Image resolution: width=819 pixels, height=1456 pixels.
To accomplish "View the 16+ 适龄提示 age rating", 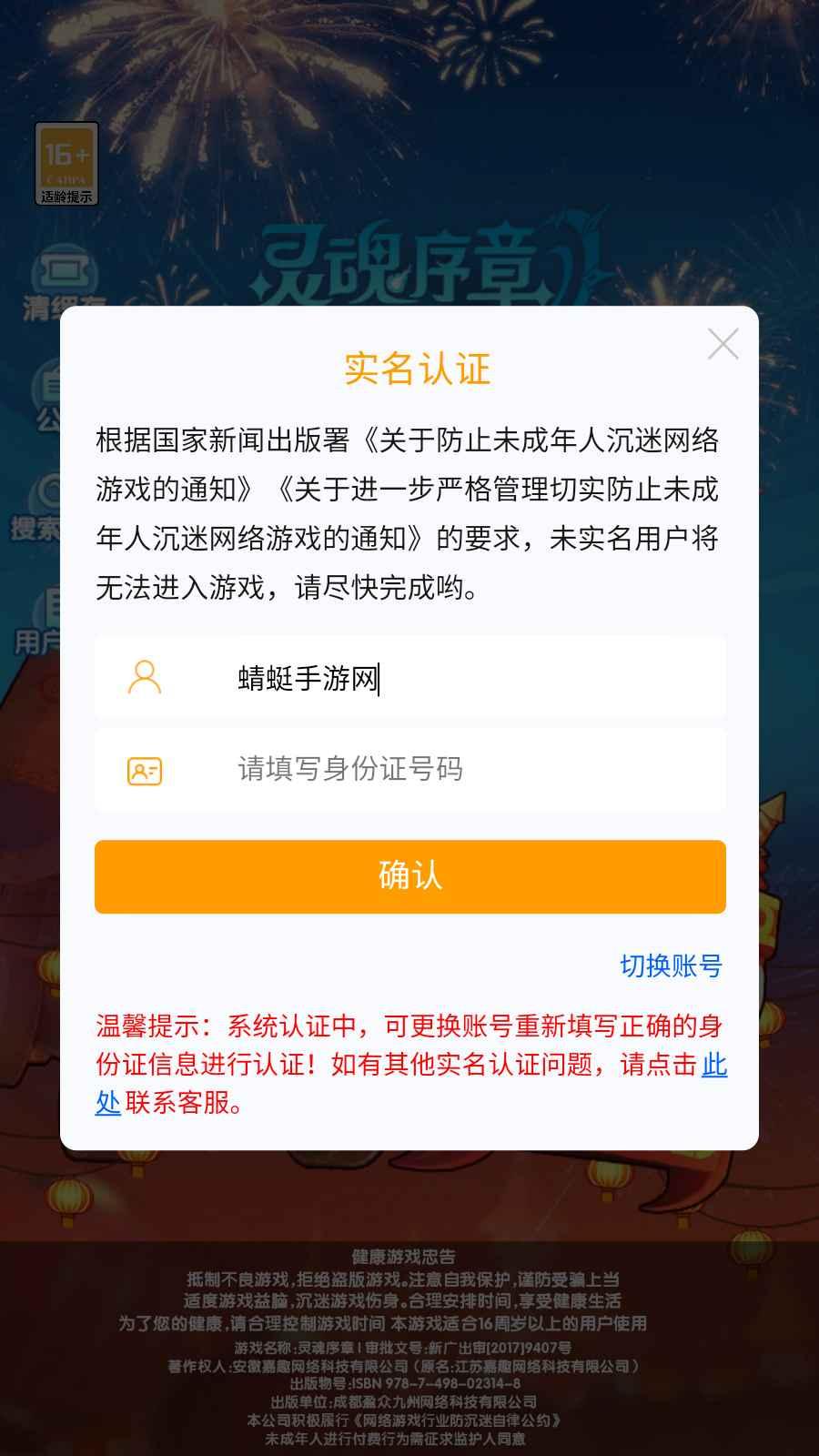I will 66,164.
